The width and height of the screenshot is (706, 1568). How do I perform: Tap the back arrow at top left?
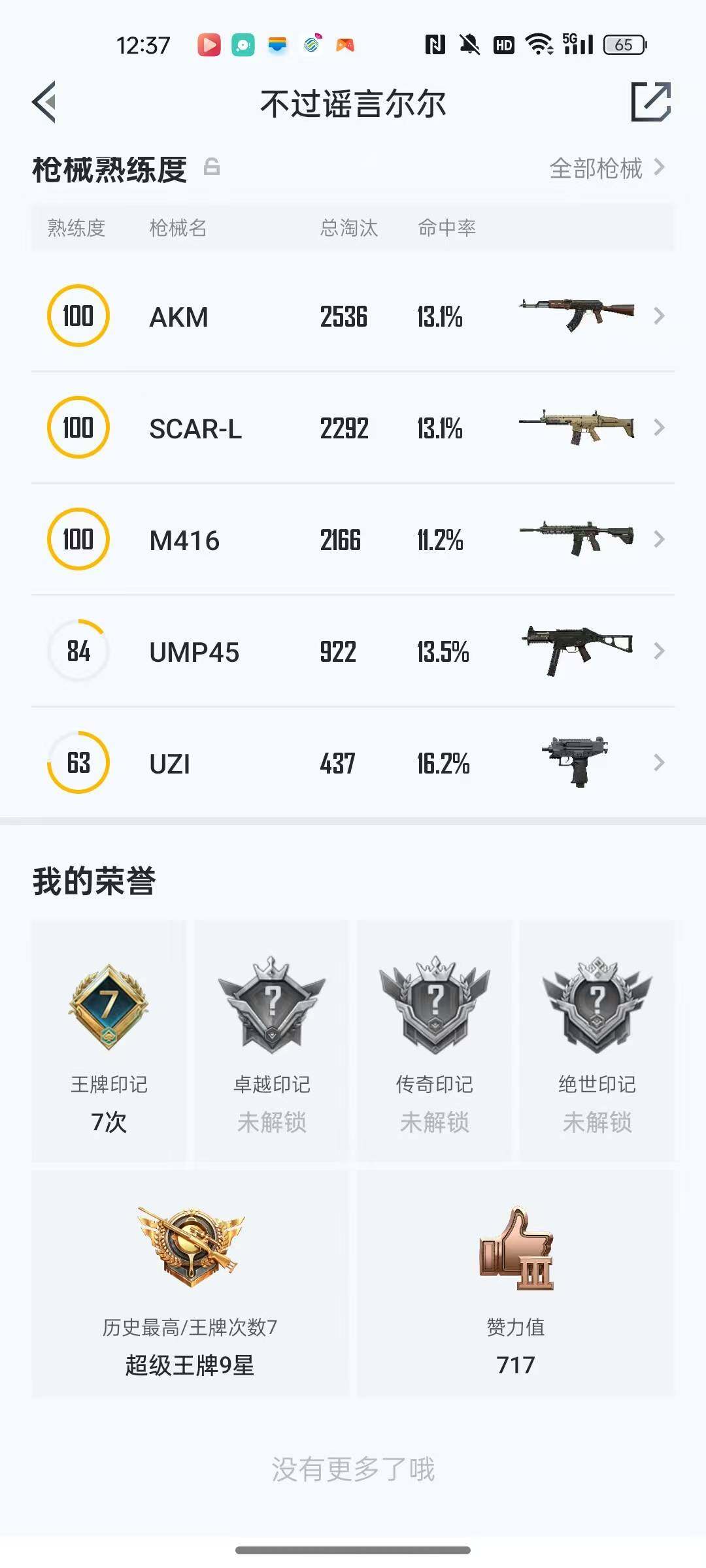[x=44, y=102]
